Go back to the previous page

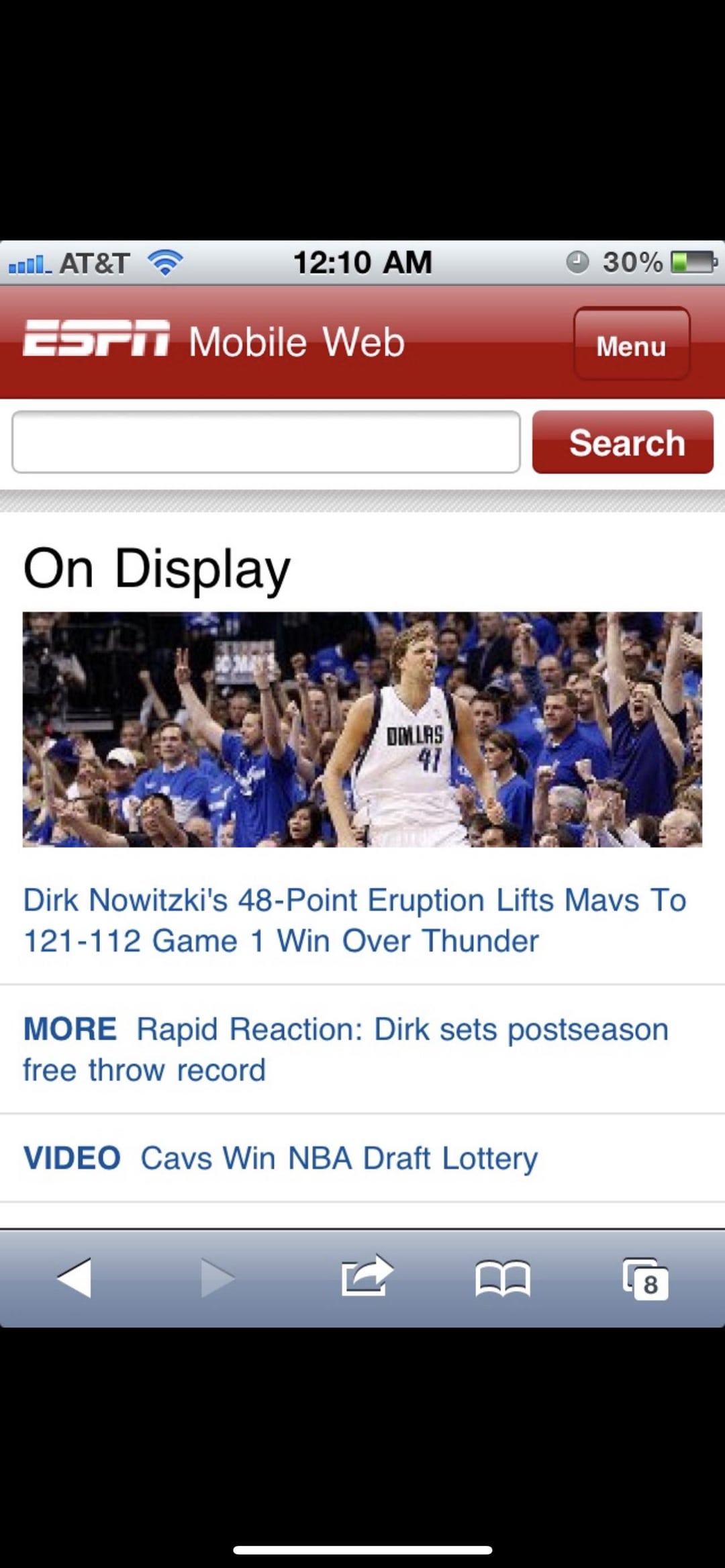coord(75,1277)
